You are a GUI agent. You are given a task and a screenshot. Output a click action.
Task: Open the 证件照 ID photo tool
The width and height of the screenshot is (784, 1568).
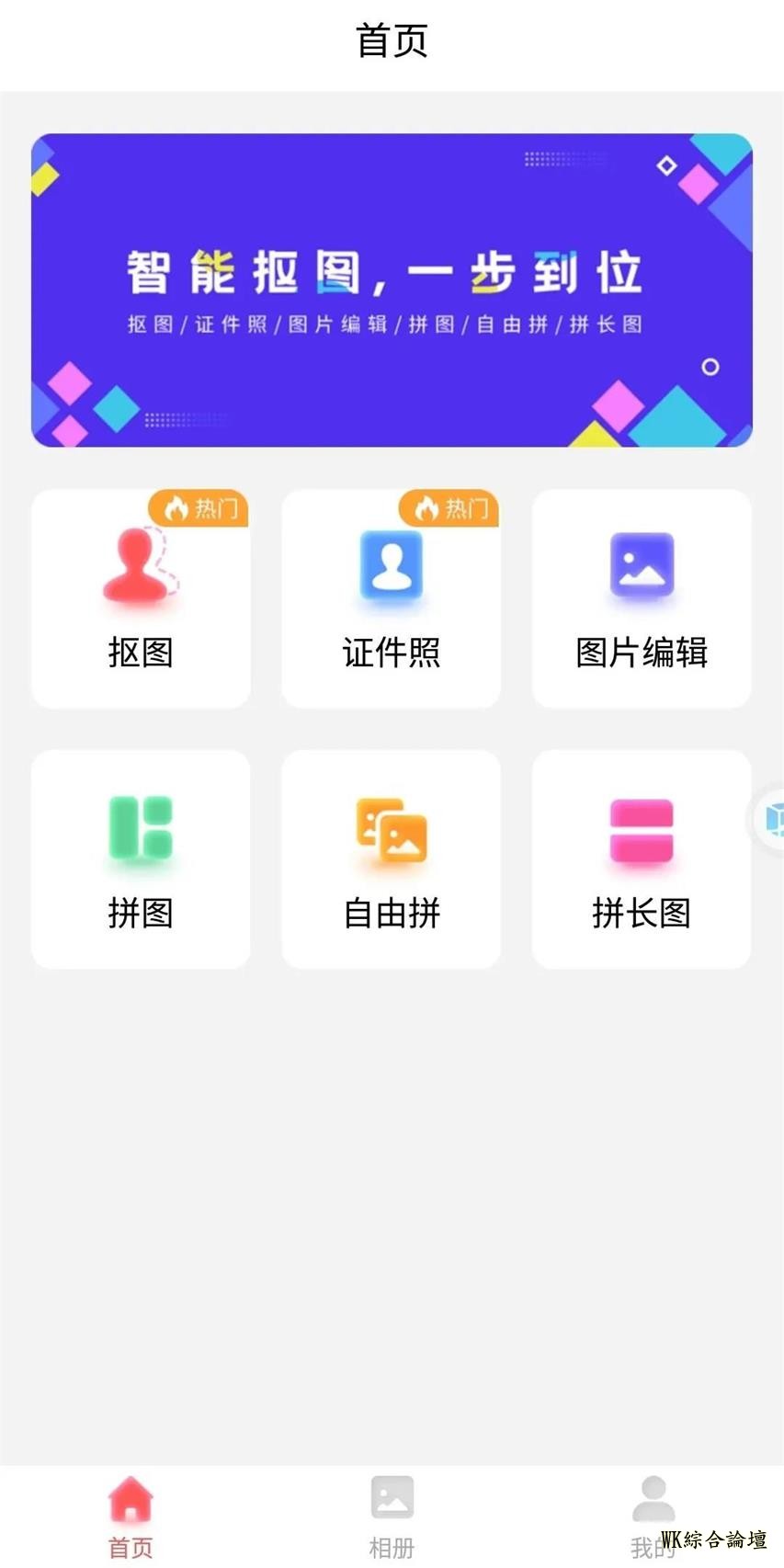point(391,598)
